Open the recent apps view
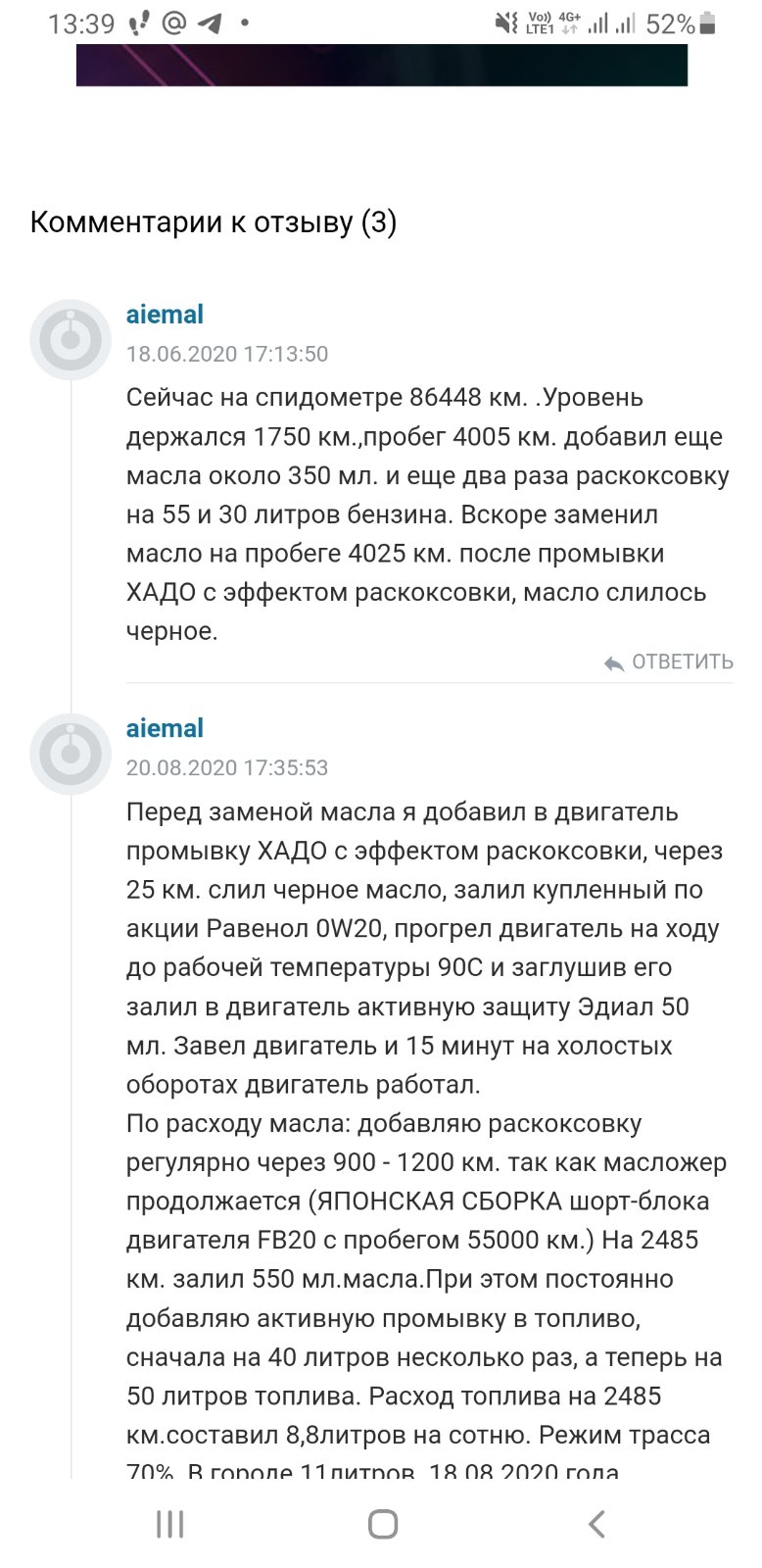762x1568 pixels. 170,1524
